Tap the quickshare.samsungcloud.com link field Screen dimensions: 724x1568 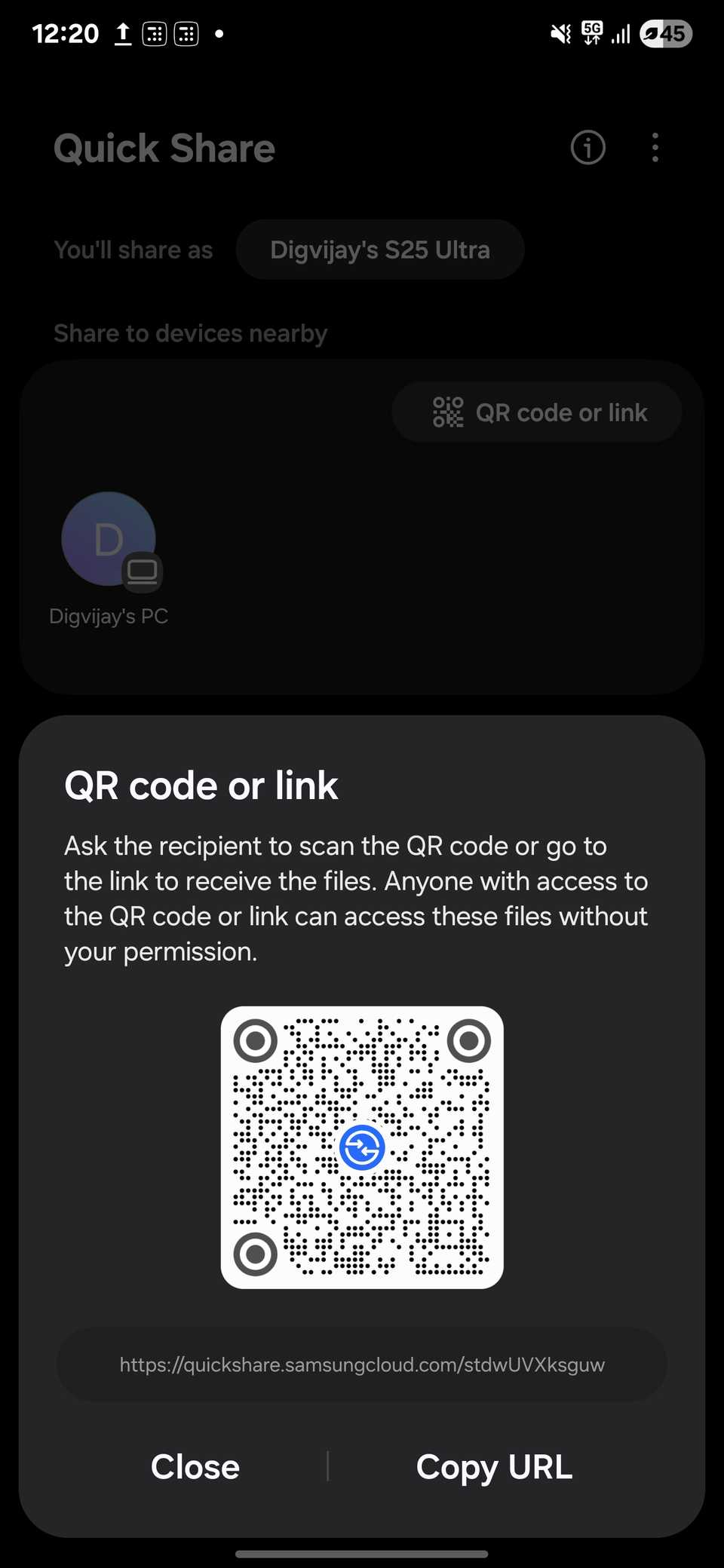click(362, 1365)
